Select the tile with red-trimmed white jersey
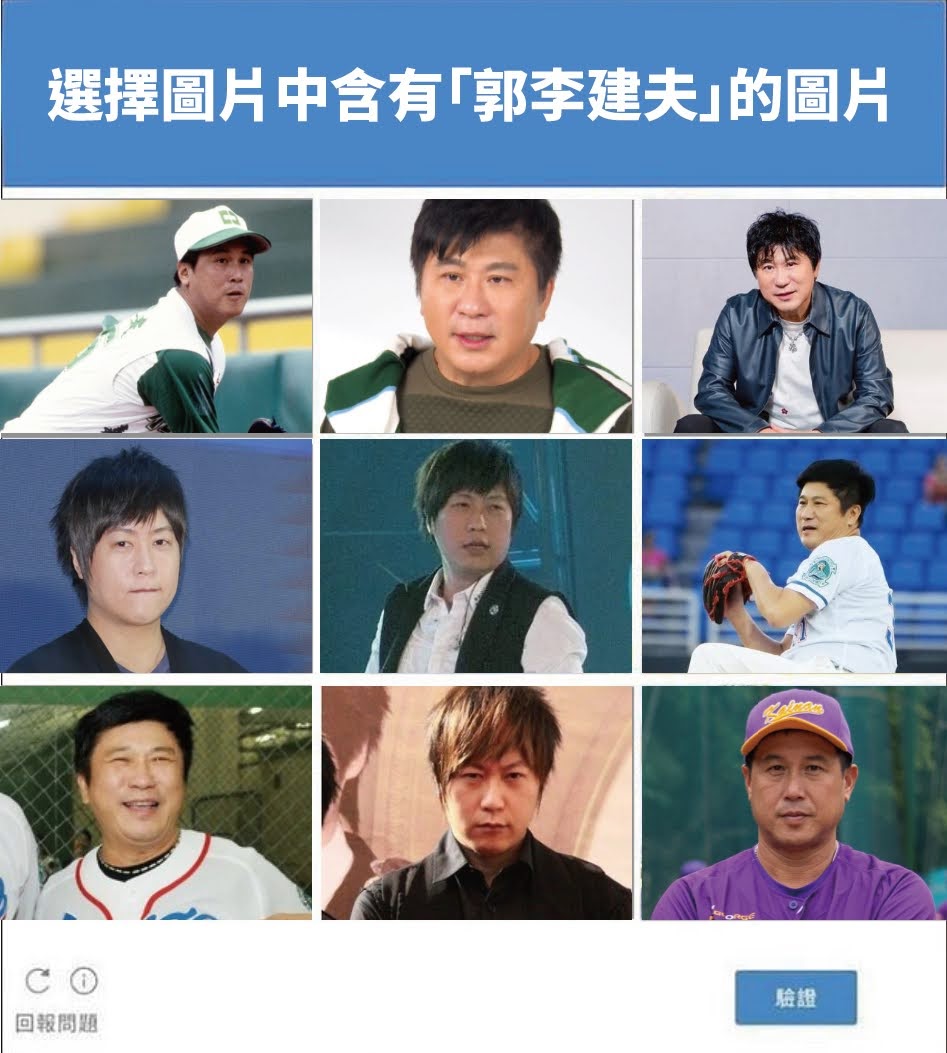Screen dimensions: 947x1053 (x=156, y=802)
